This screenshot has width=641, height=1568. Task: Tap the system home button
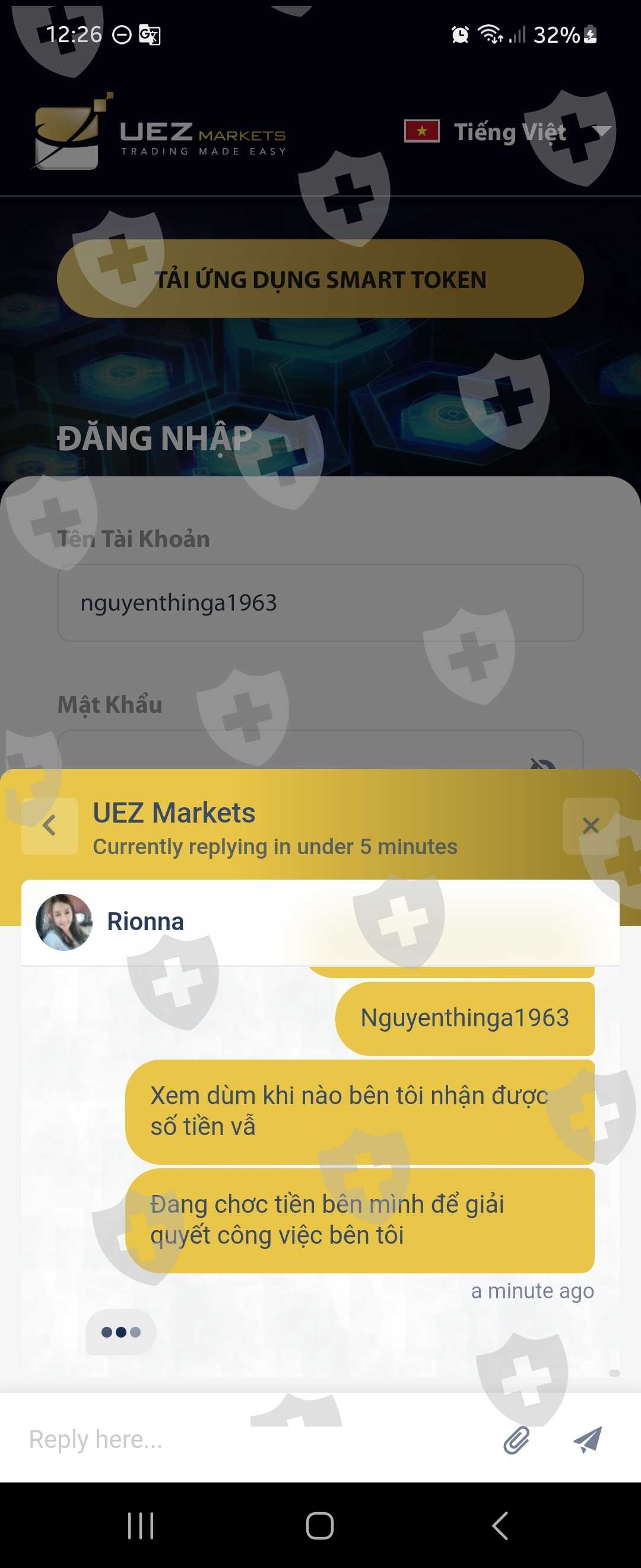click(320, 1525)
